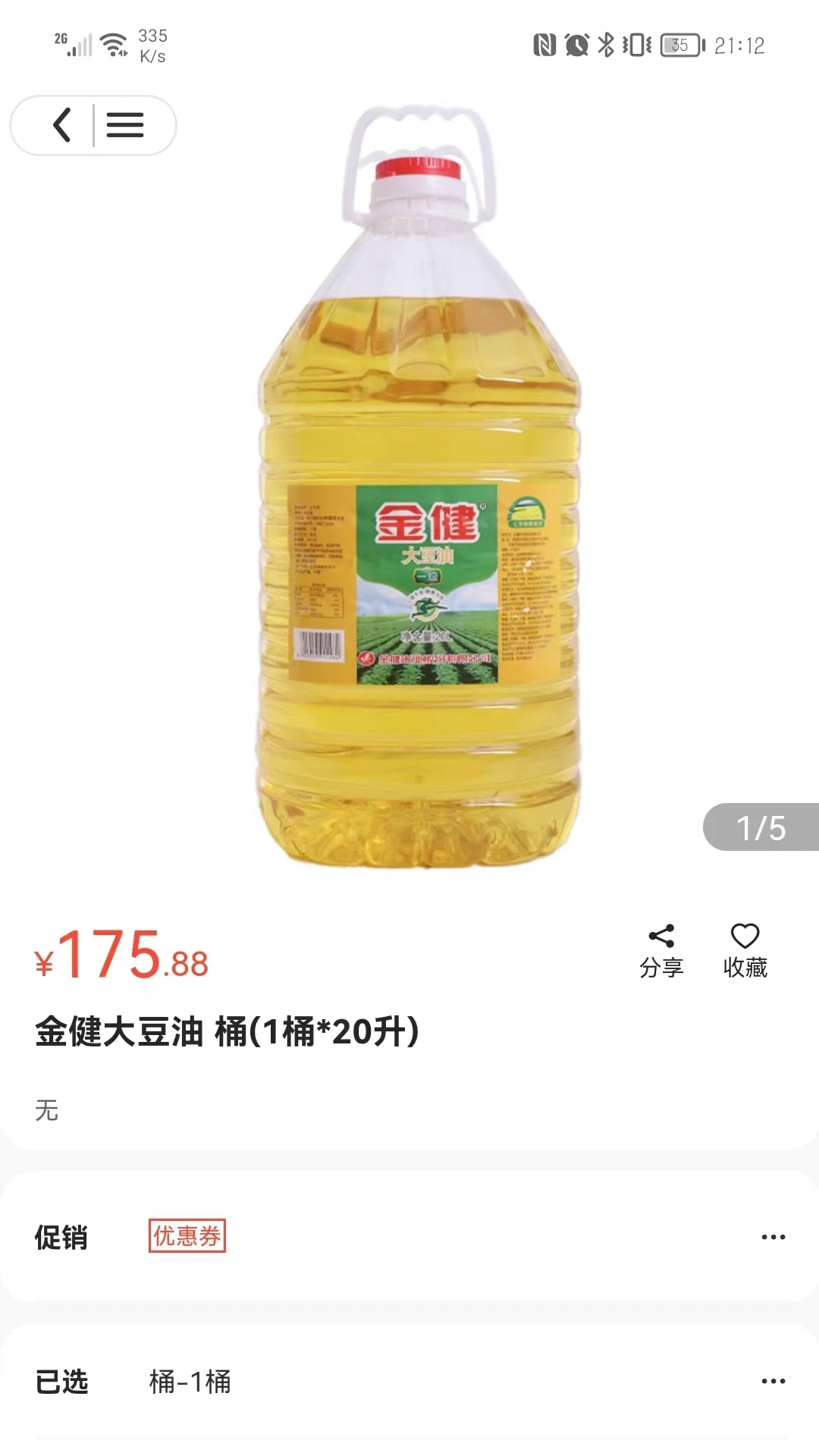Open the 桶-1桶 variant selector
This screenshot has width=819, height=1456.
pos(191,1382)
